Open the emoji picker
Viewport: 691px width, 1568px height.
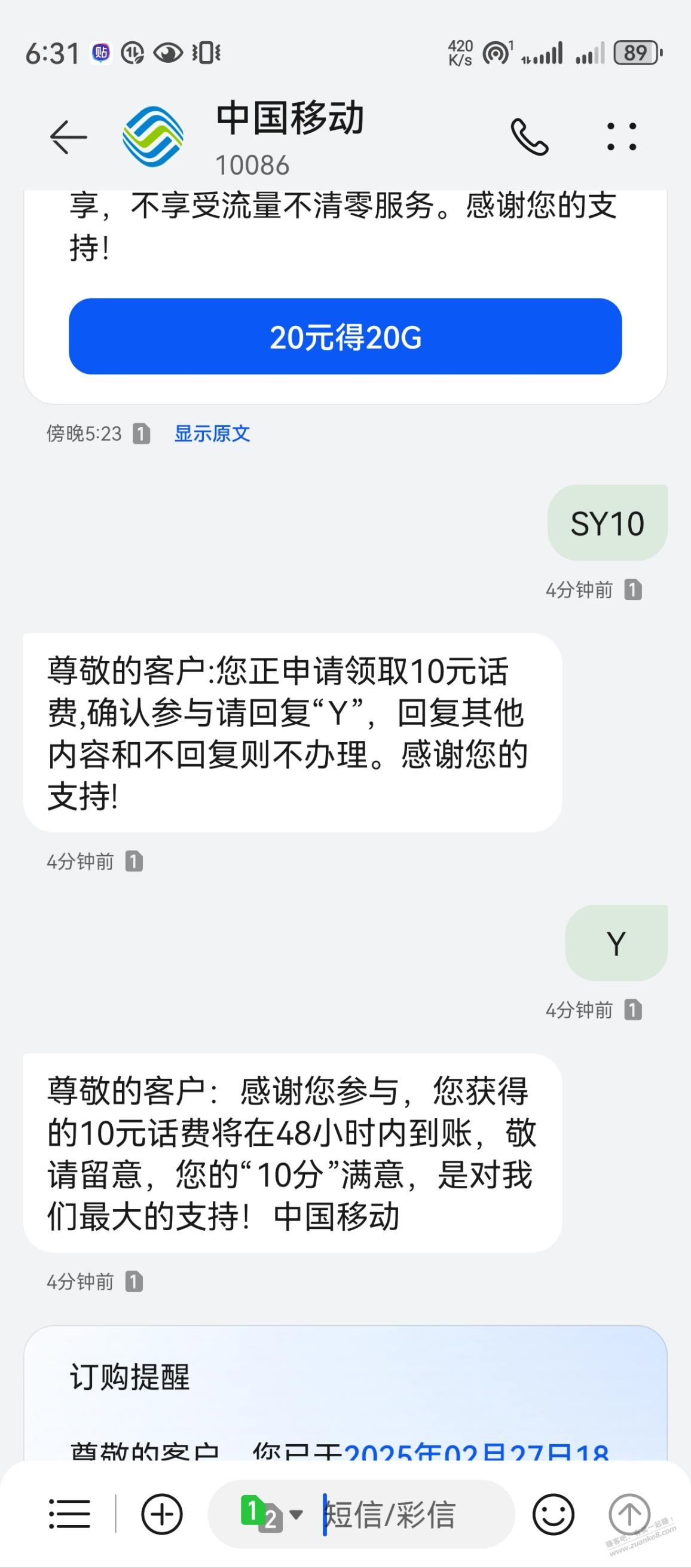553,1514
